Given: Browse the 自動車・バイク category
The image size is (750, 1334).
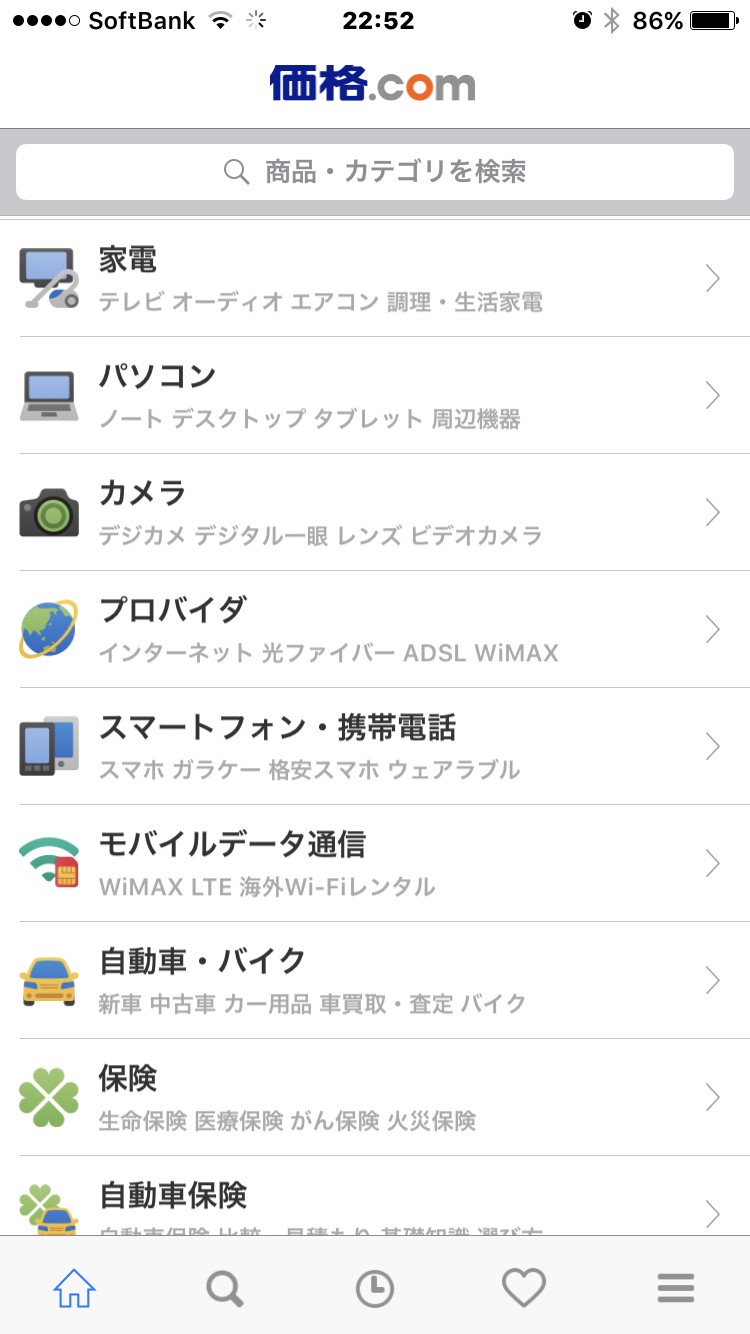Looking at the screenshot, I should coord(375,980).
